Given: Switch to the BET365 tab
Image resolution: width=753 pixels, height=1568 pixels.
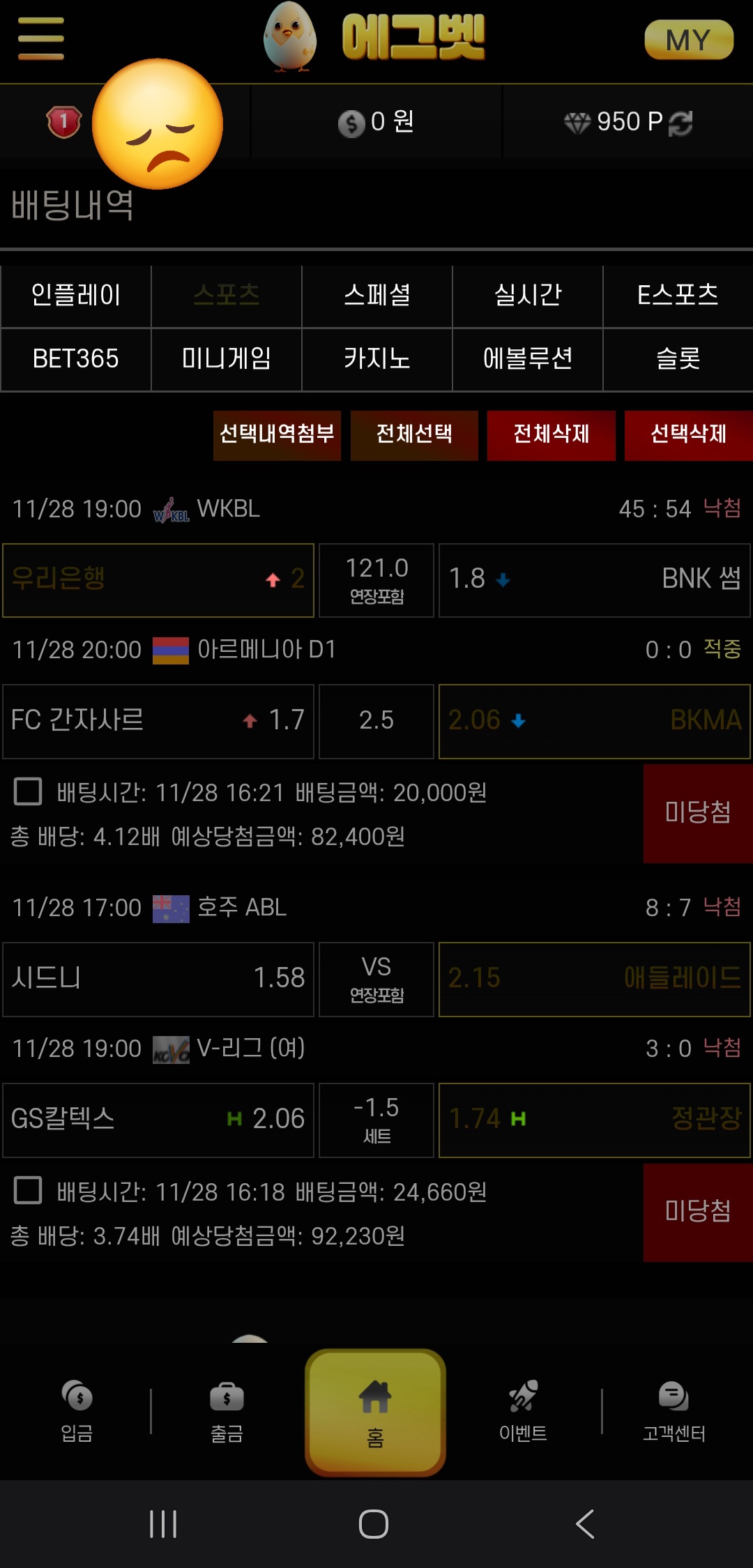Looking at the screenshot, I should point(76,359).
